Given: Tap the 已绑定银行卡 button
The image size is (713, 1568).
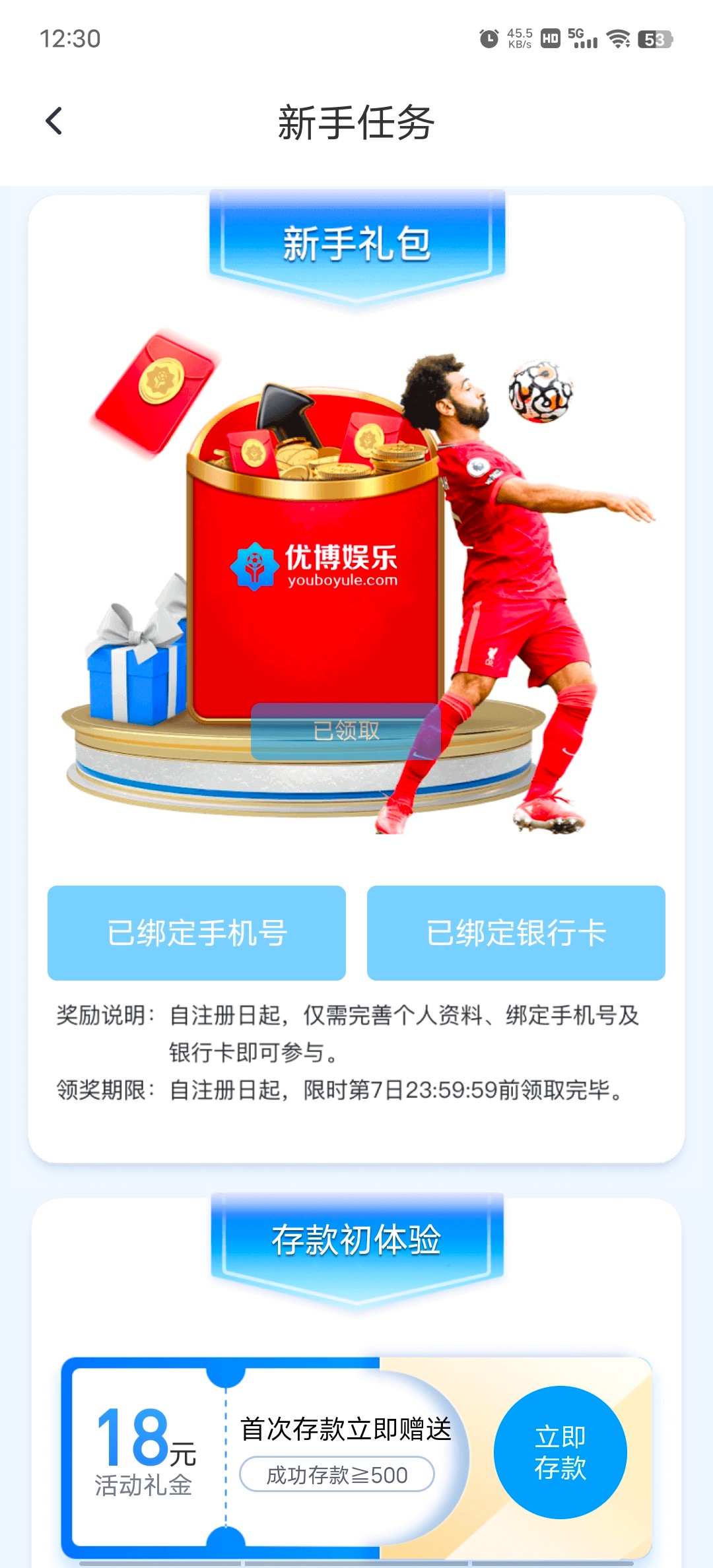Looking at the screenshot, I should pyautogui.click(x=516, y=933).
